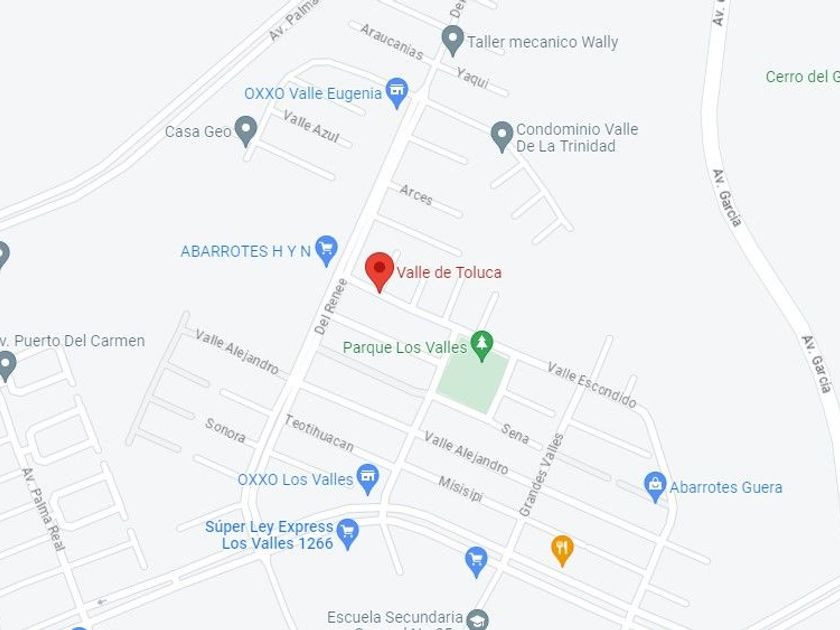840x630 pixels.
Task: Open the Casa Geo place marker
Action: (246, 131)
